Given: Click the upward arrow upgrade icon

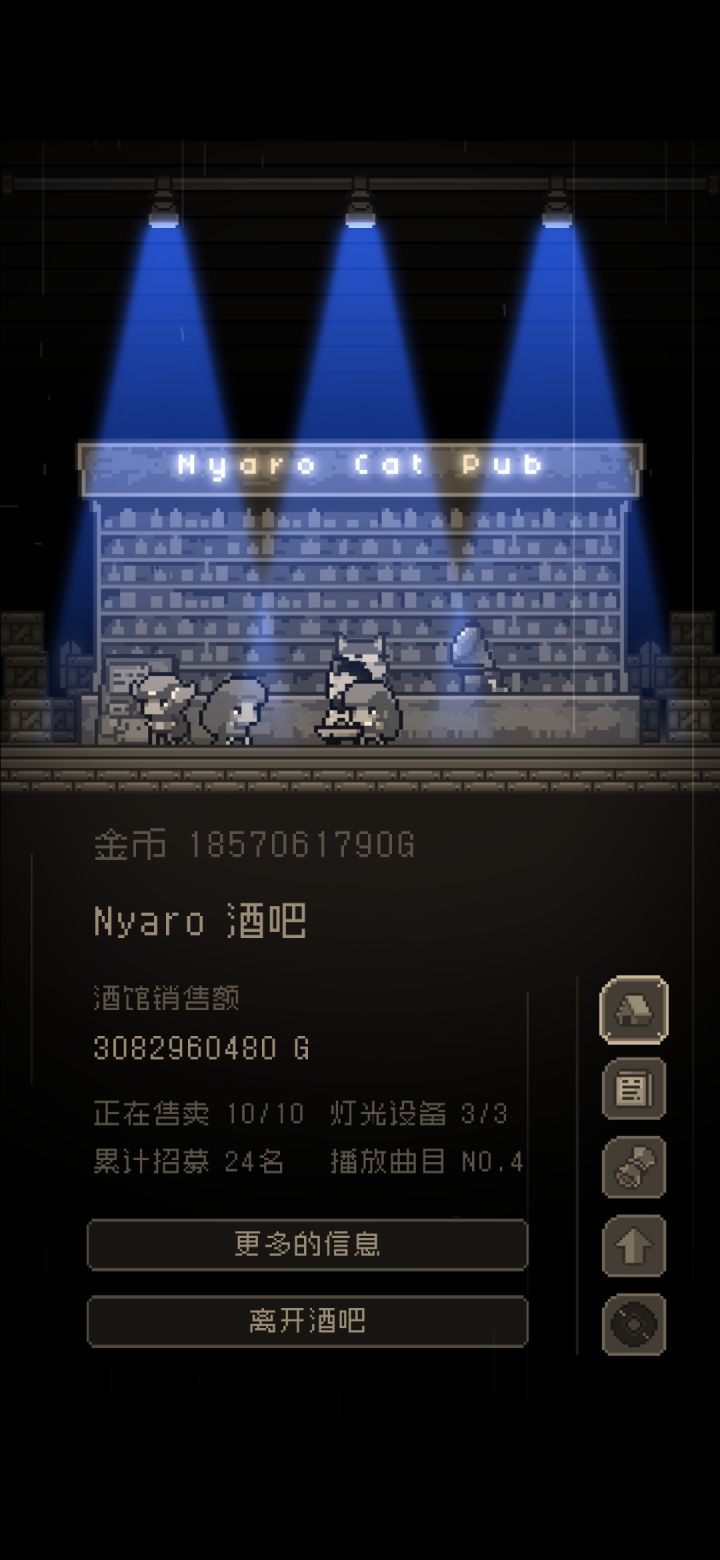Looking at the screenshot, I should click(634, 1244).
